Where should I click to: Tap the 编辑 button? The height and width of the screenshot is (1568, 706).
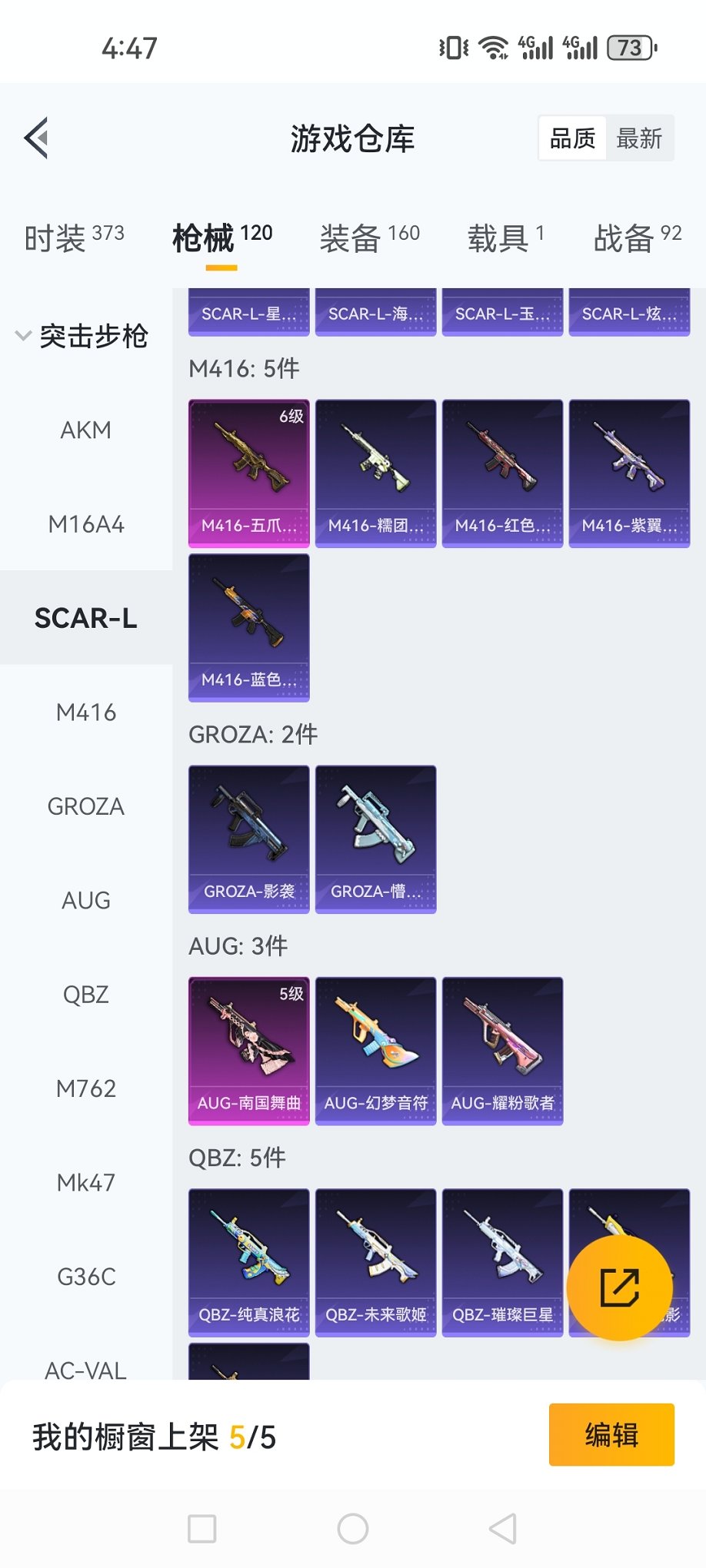[611, 1434]
